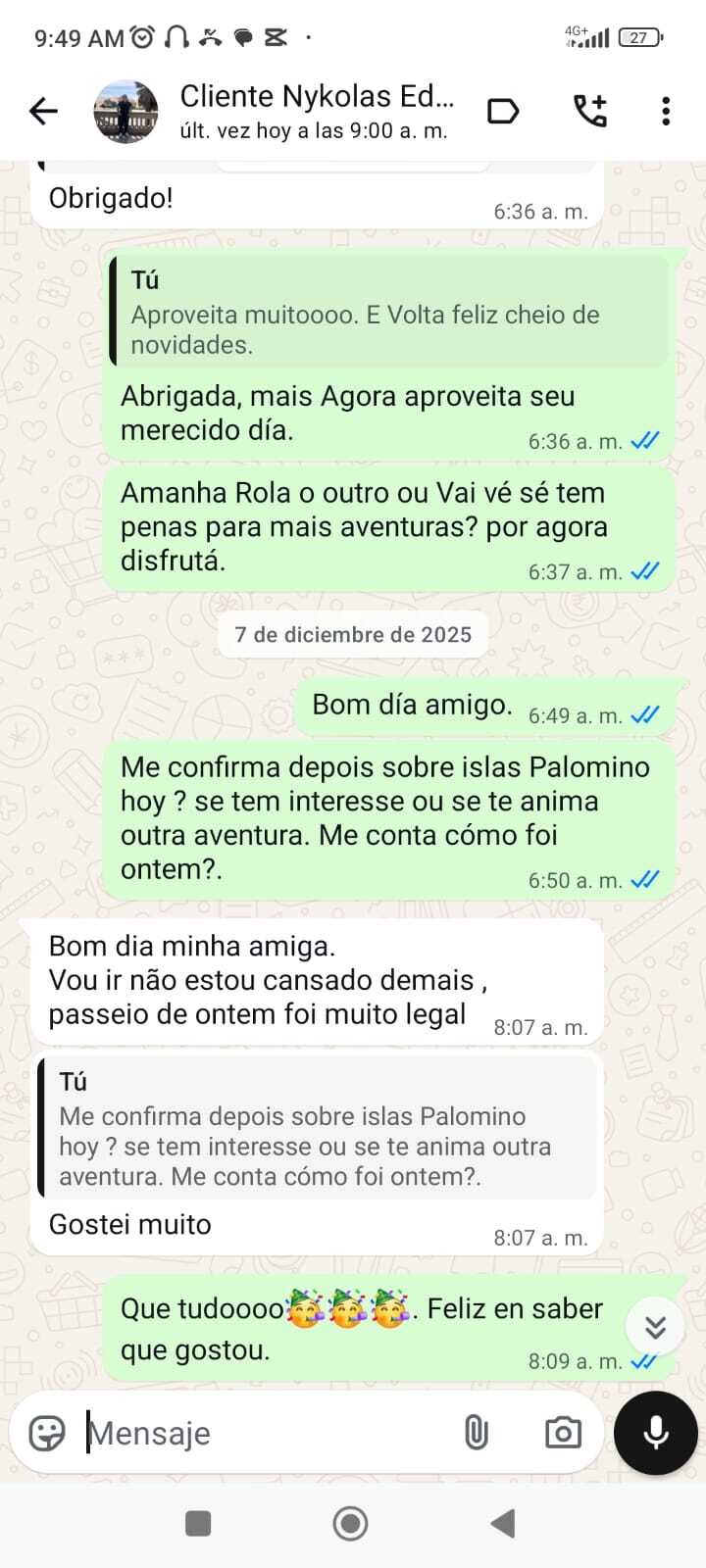Jump to quoted message 'Aproveita muitoooo'
The image size is (706, 1568).
click(x=388, y=314)
